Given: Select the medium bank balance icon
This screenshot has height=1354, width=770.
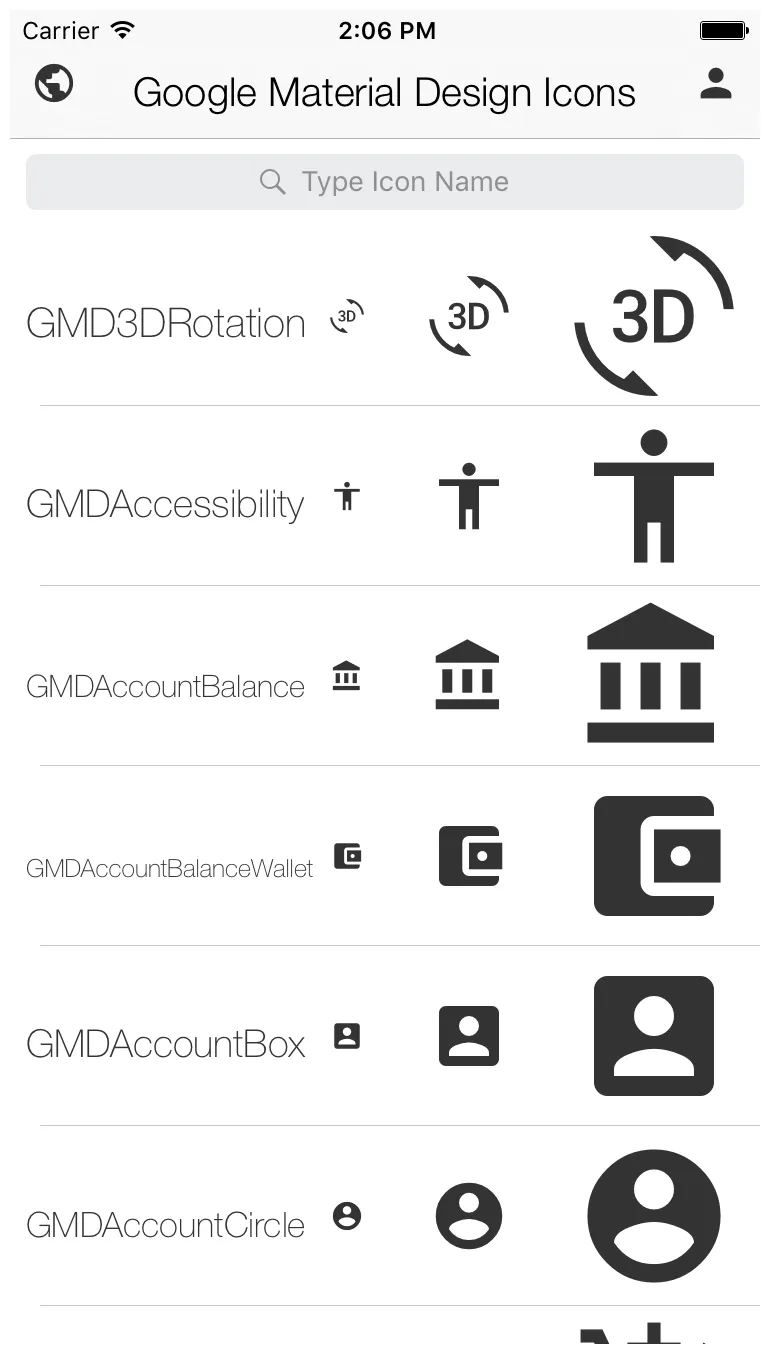Looking at the screenshot, I should click(468, 675).
